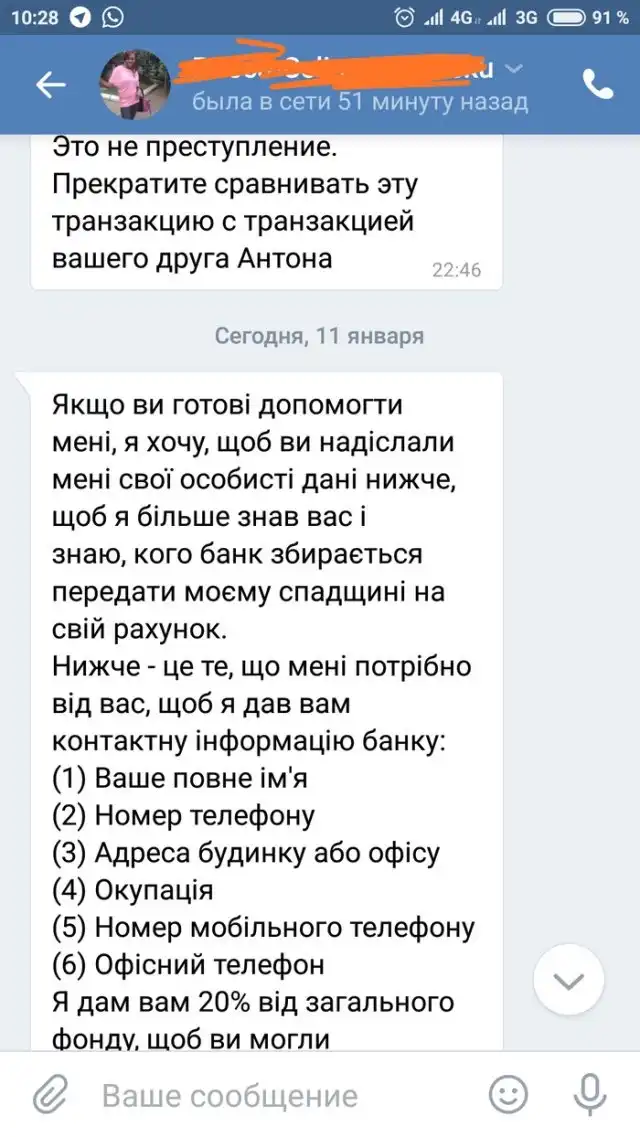Expand the dropdown next to contact name
The image size is (640, 1137).
point(513,68)
